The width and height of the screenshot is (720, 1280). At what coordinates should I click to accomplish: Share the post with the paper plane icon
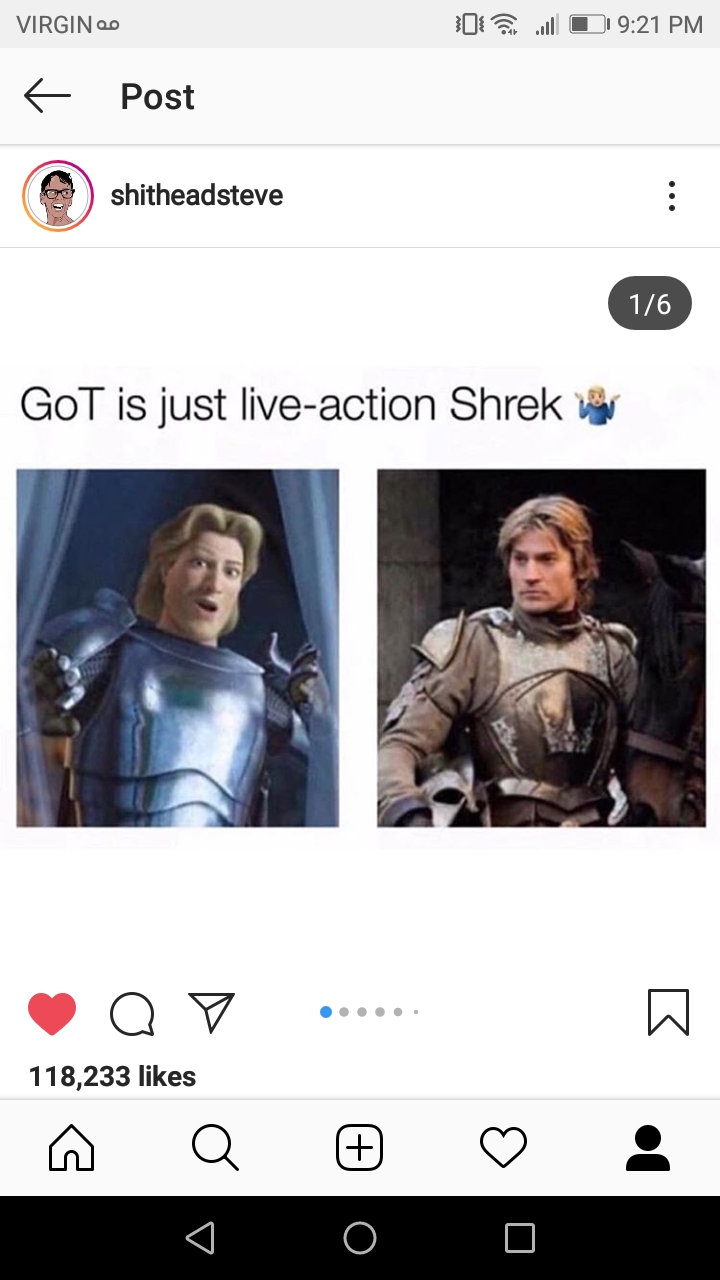click(211, 1012)
